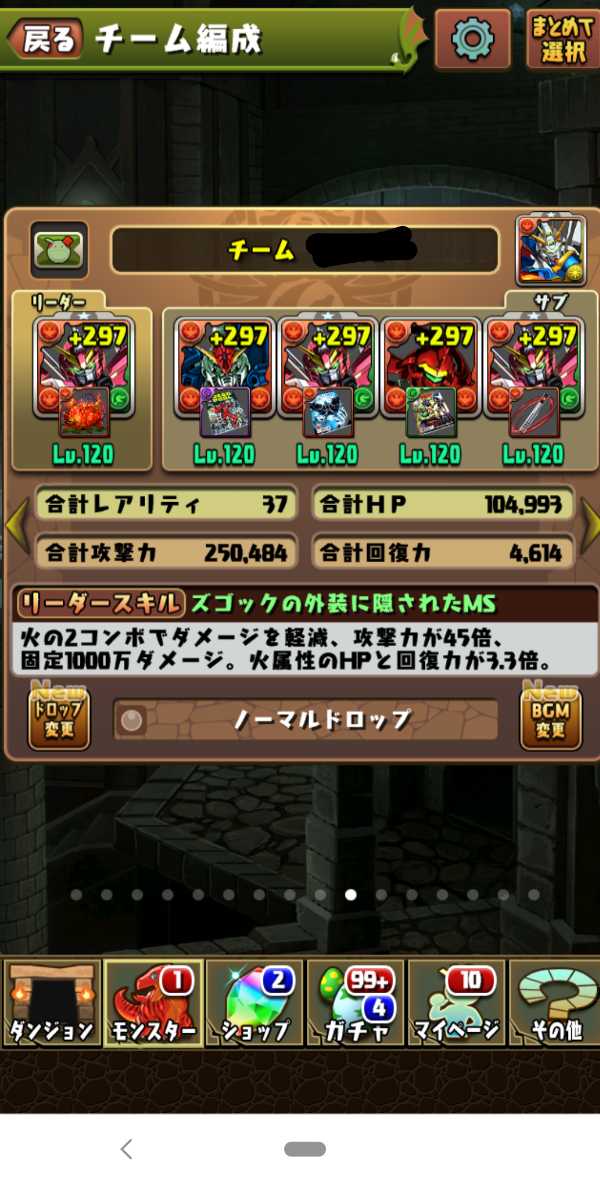Switch to the ショップ tab
Viewport: 600px width, 1184px height.
[x=255, y=1003]
